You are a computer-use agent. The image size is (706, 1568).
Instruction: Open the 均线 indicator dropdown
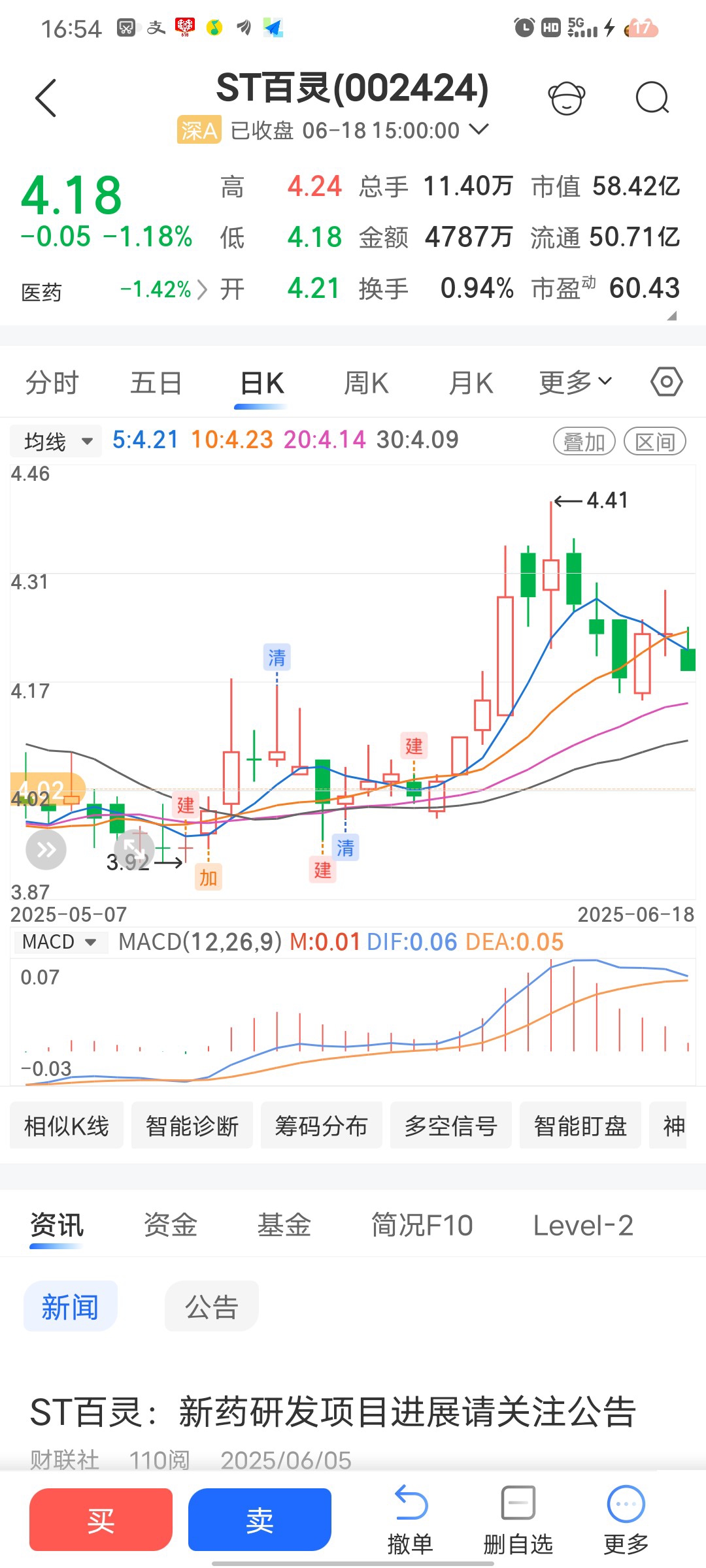[x=56, y=442]
